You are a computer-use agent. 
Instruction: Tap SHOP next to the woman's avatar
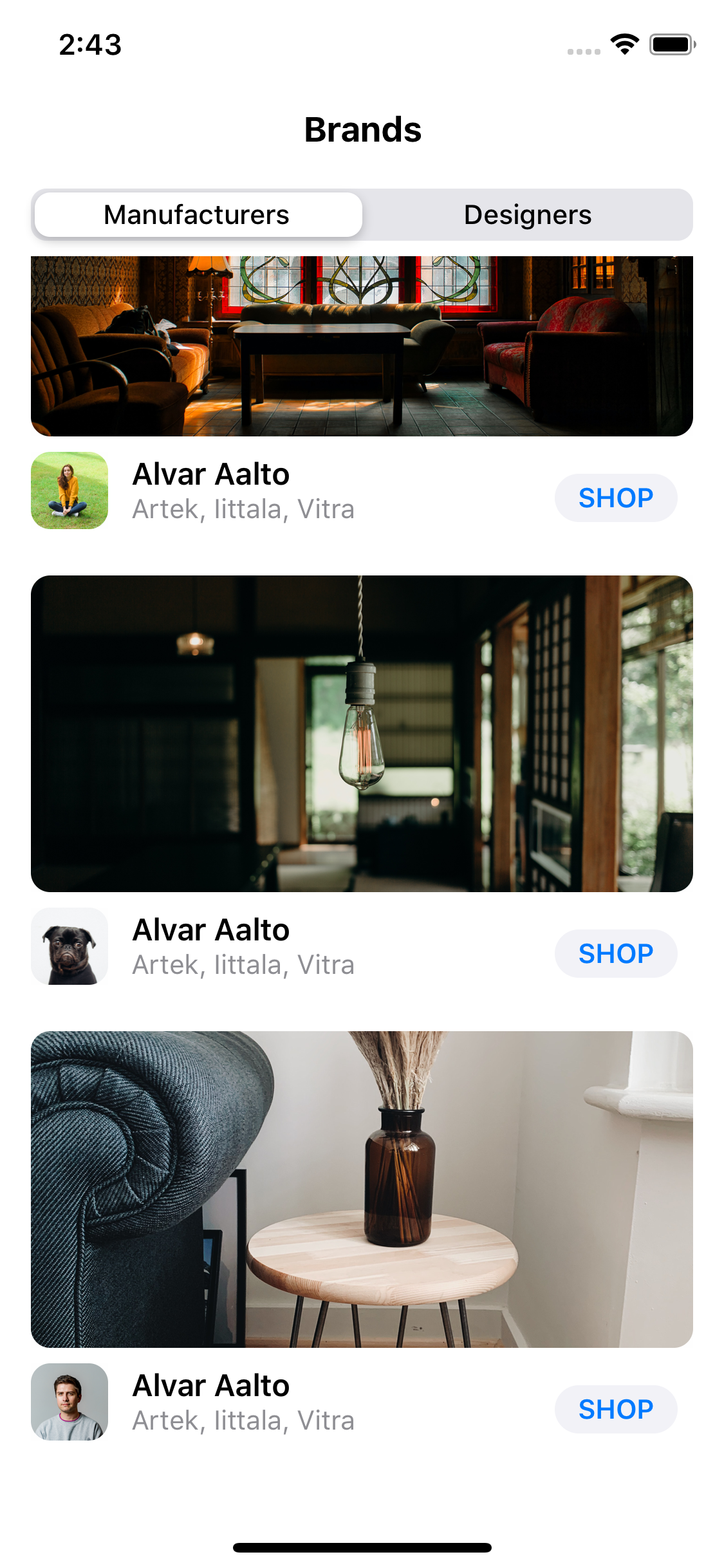pyautogui.click(x=616, y=498)
